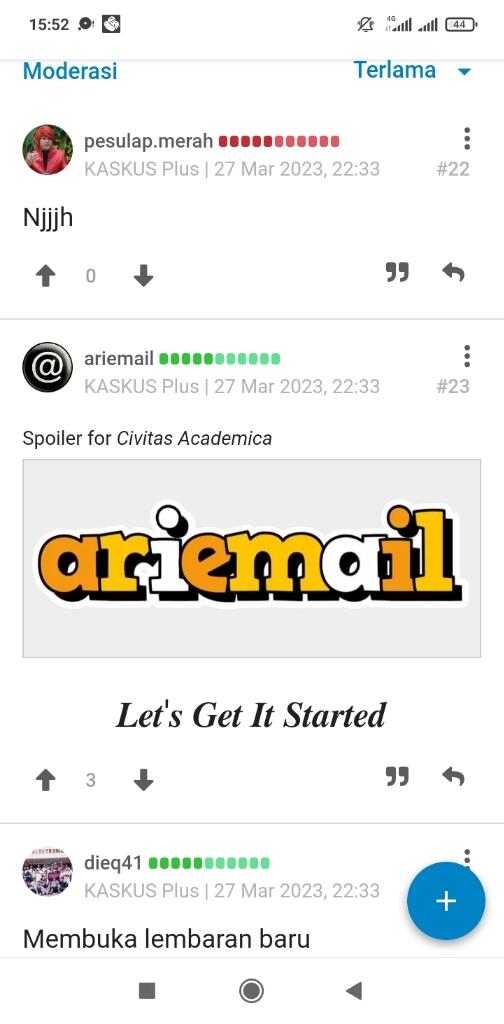
Task: Upvote pesulap.merah's post #22
Action: [46, 276]
